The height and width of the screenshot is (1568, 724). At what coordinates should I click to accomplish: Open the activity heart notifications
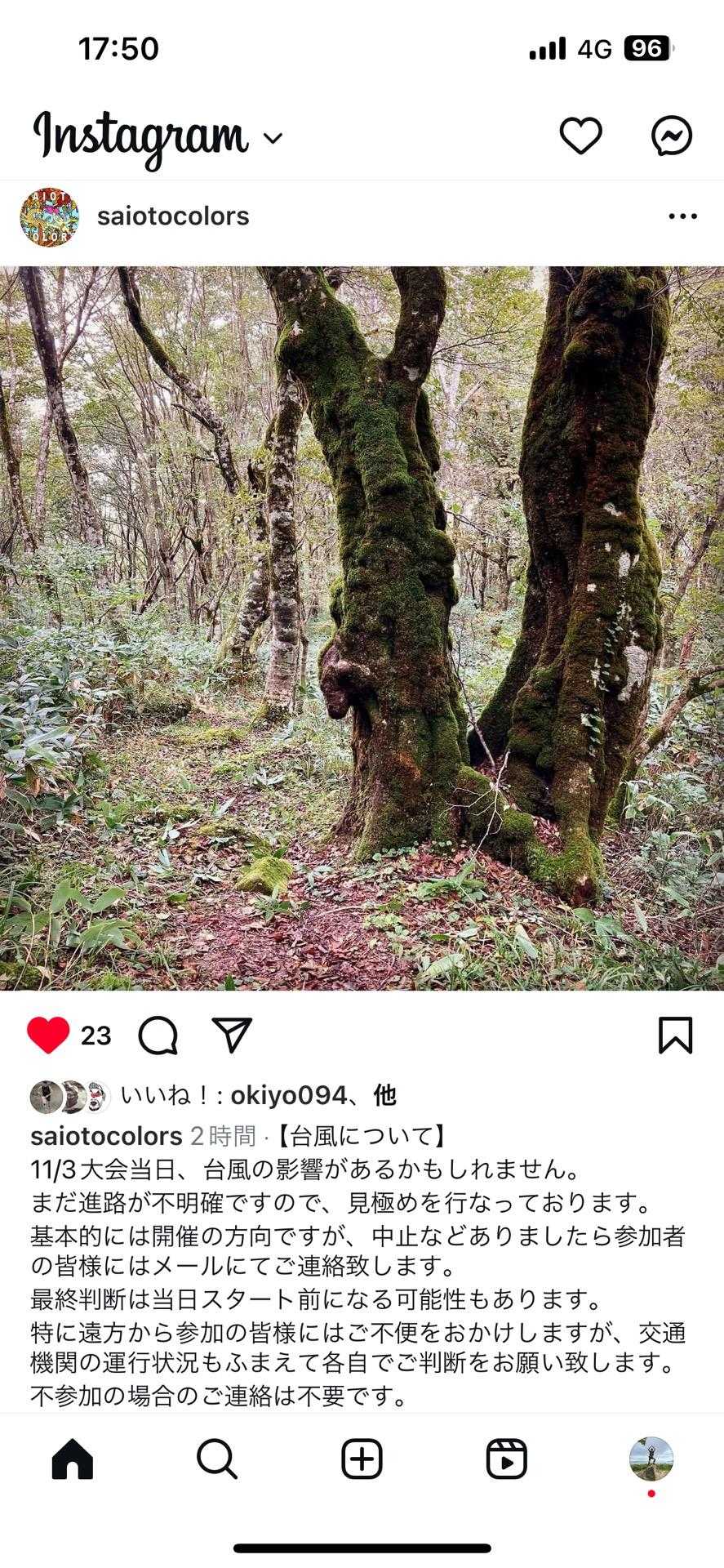pyautogui.click(x=580, y=136)
